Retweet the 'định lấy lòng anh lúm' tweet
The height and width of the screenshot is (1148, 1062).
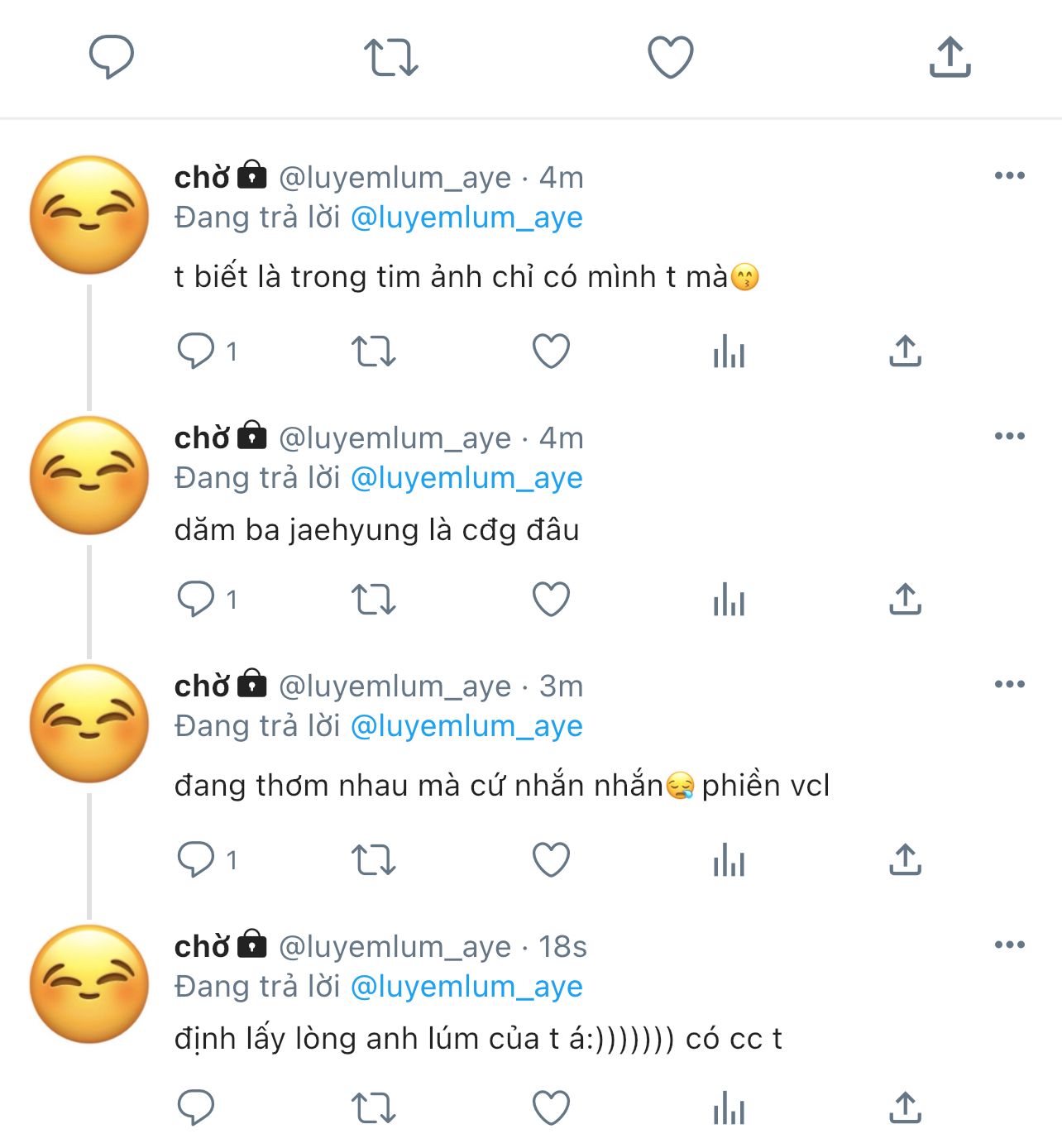click(374, 1108)
